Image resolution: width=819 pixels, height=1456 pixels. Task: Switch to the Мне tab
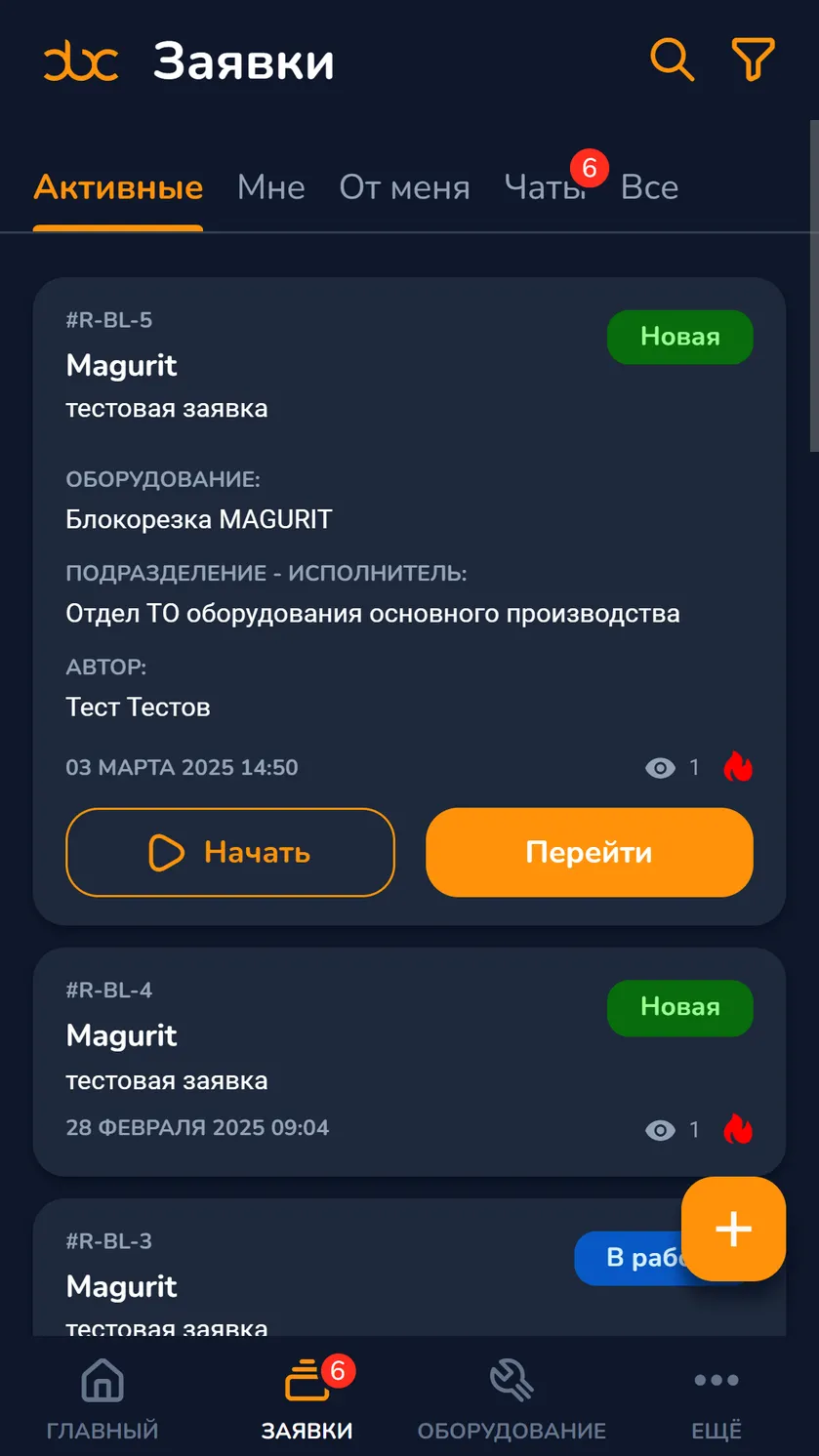(x=271, y=187)
